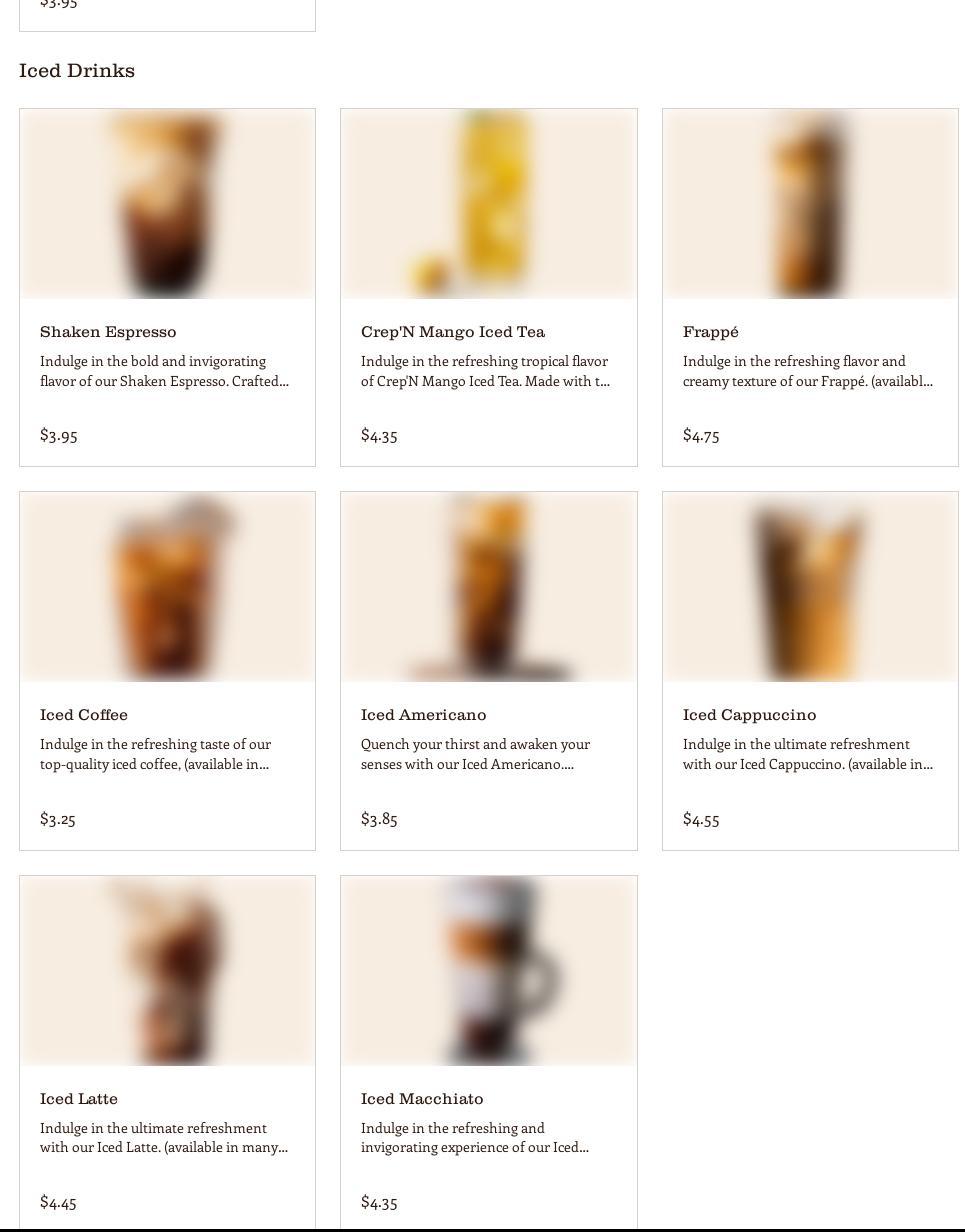Image resolution: width=965 pixels, height=1232 pixels.
Task: Tap the Iced Cappuccino card
Action: pos(810,670)
